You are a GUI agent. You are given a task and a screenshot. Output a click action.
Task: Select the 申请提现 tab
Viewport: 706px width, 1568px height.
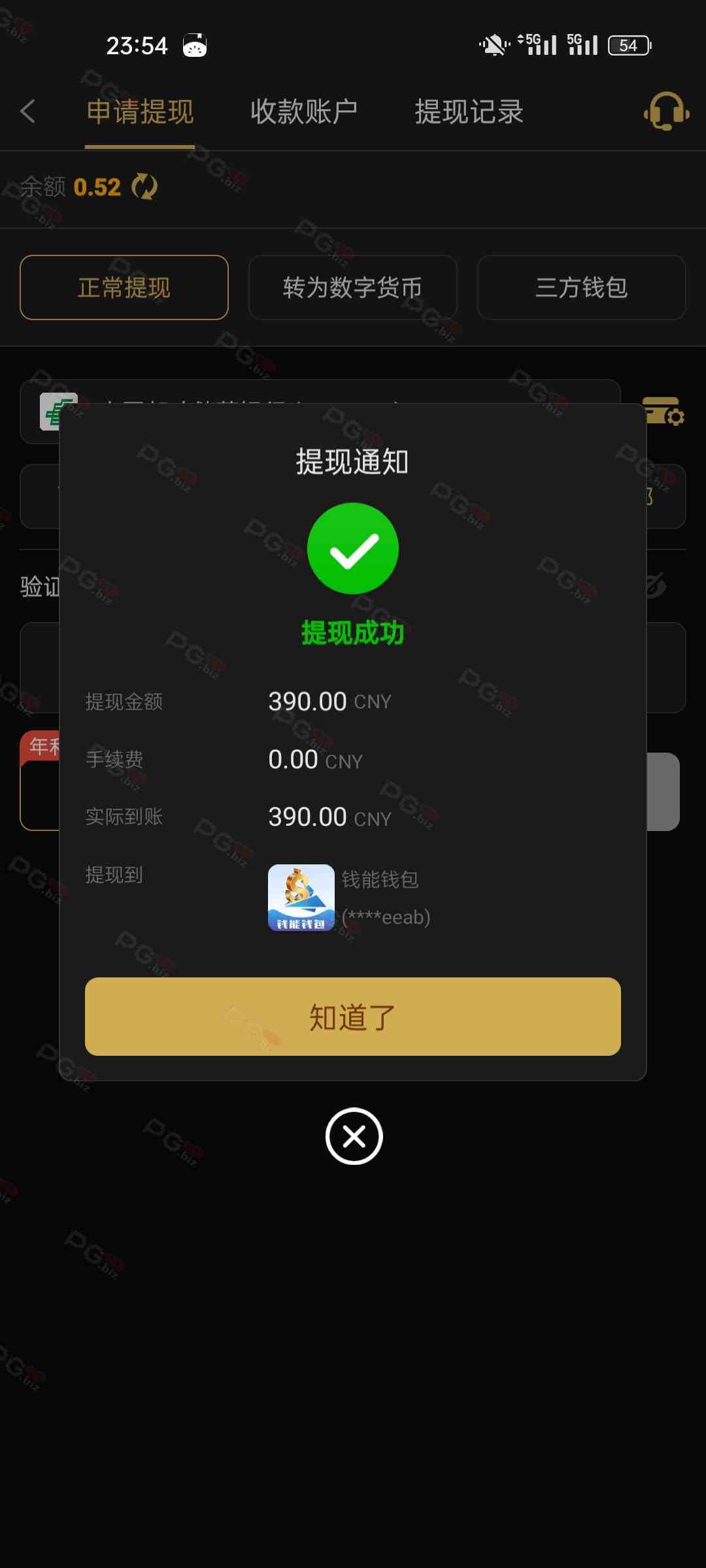click(140, 112)
